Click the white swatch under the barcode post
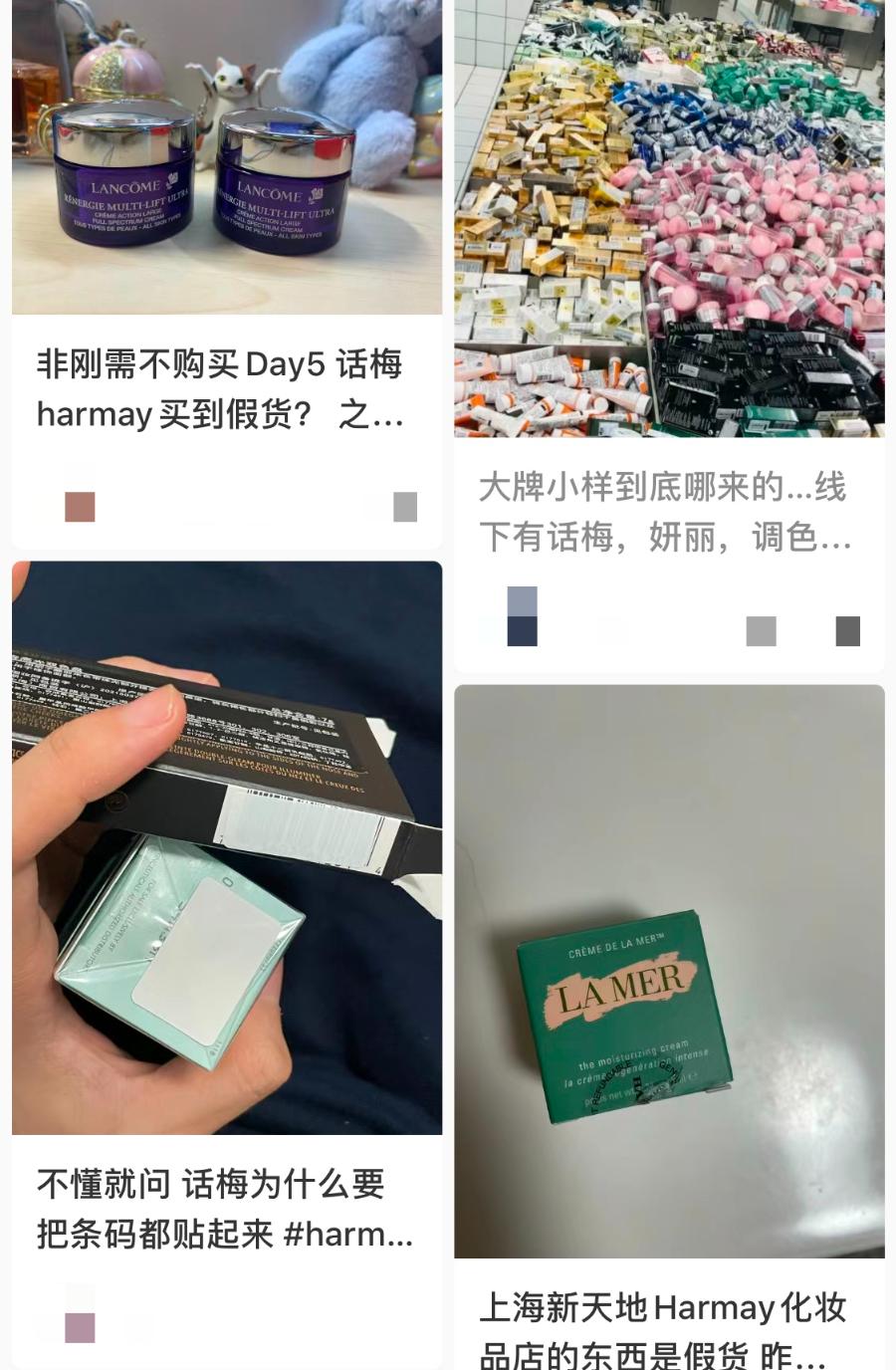Screen dimensions: 896x1370 (x=78, y=1296)
